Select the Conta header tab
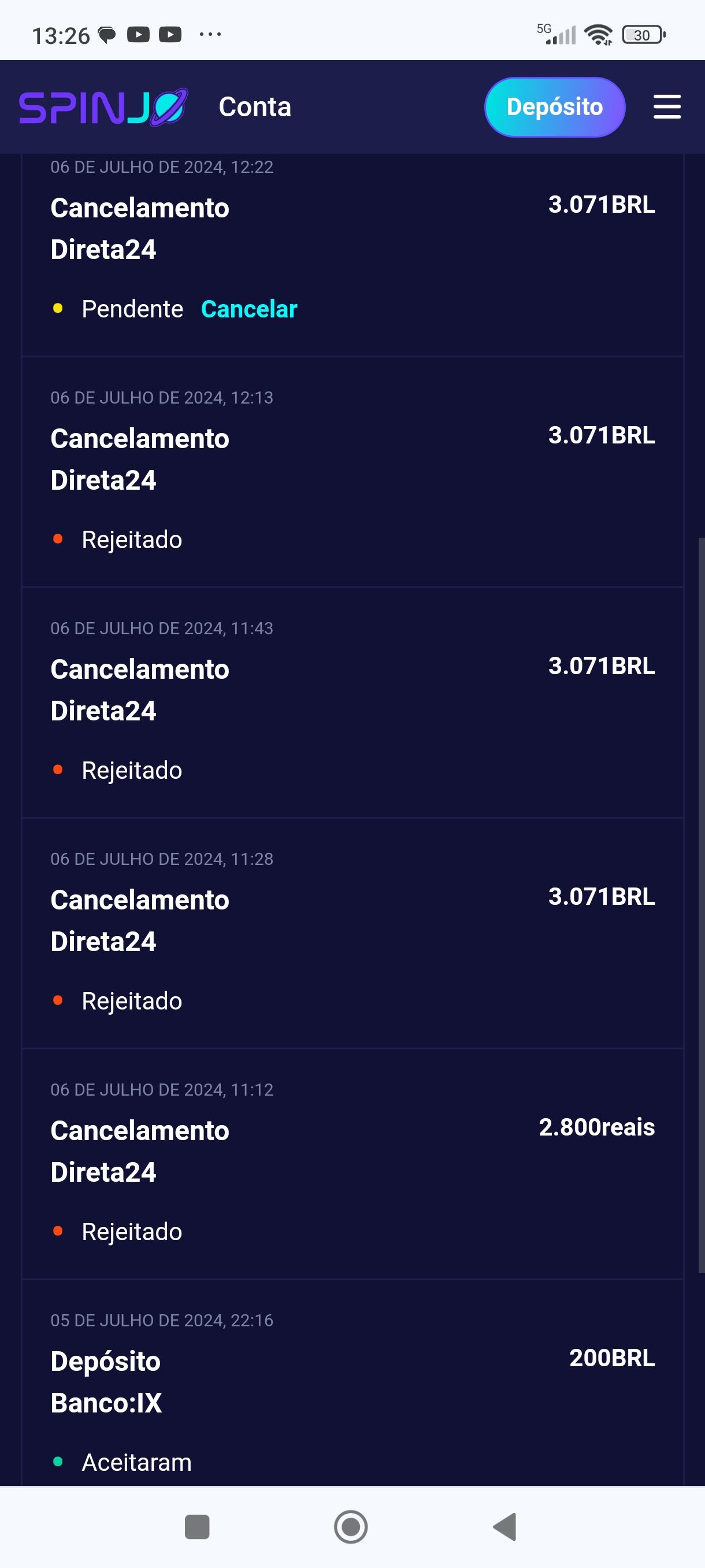 point(255,106)
